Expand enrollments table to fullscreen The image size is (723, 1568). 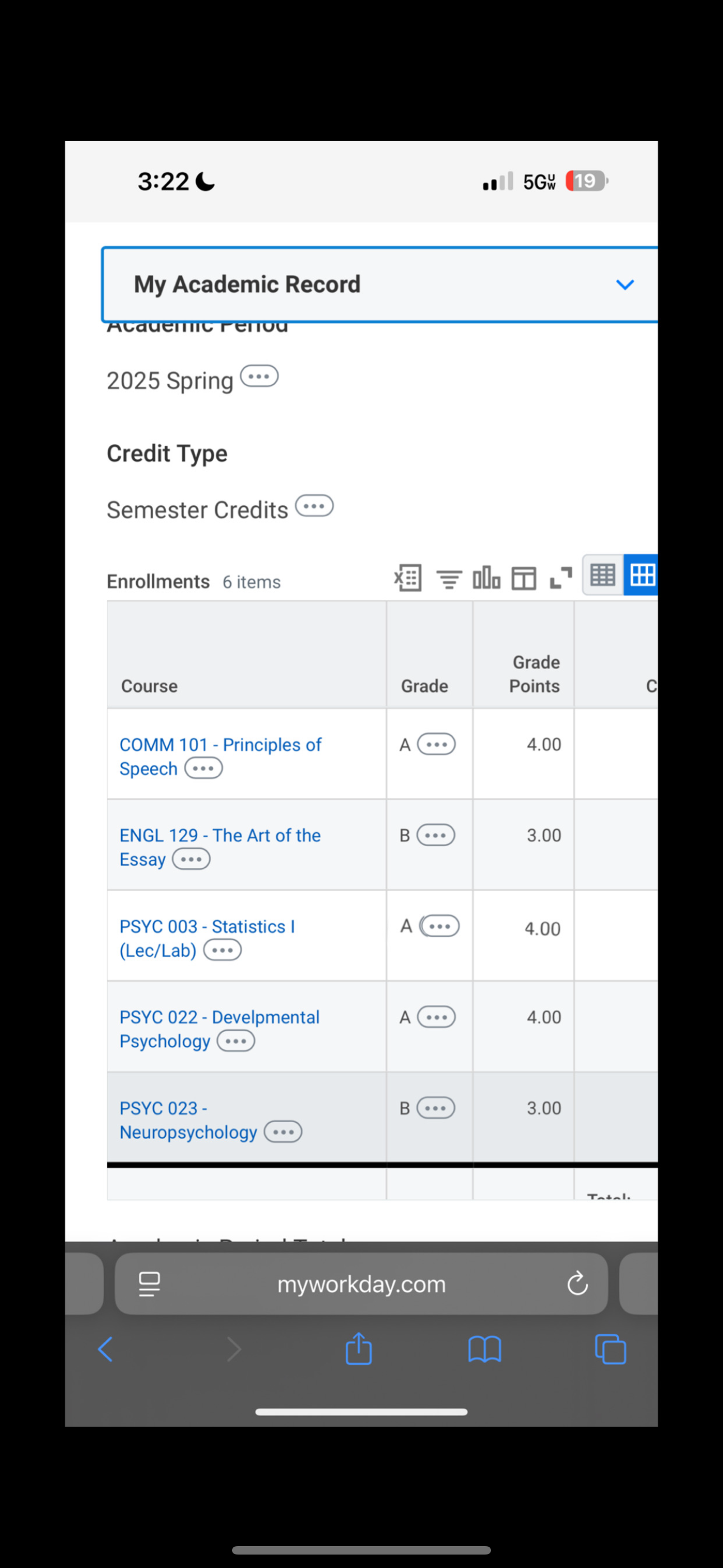coord(560,578)
